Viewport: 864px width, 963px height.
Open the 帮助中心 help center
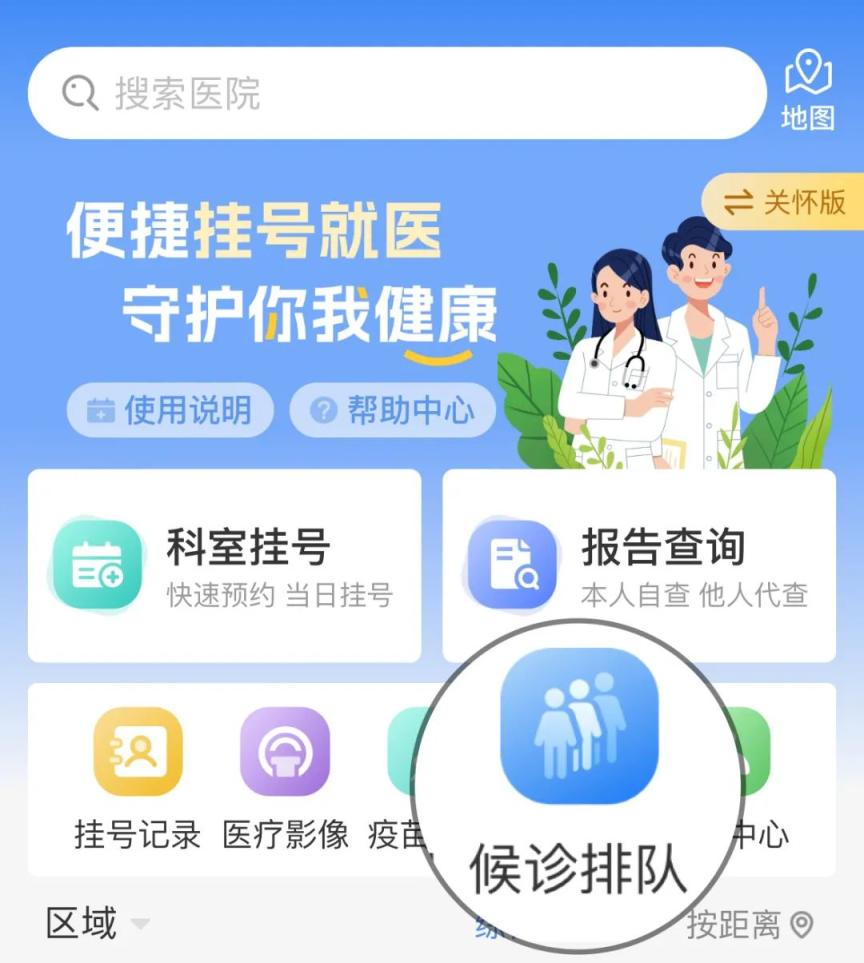393,410
